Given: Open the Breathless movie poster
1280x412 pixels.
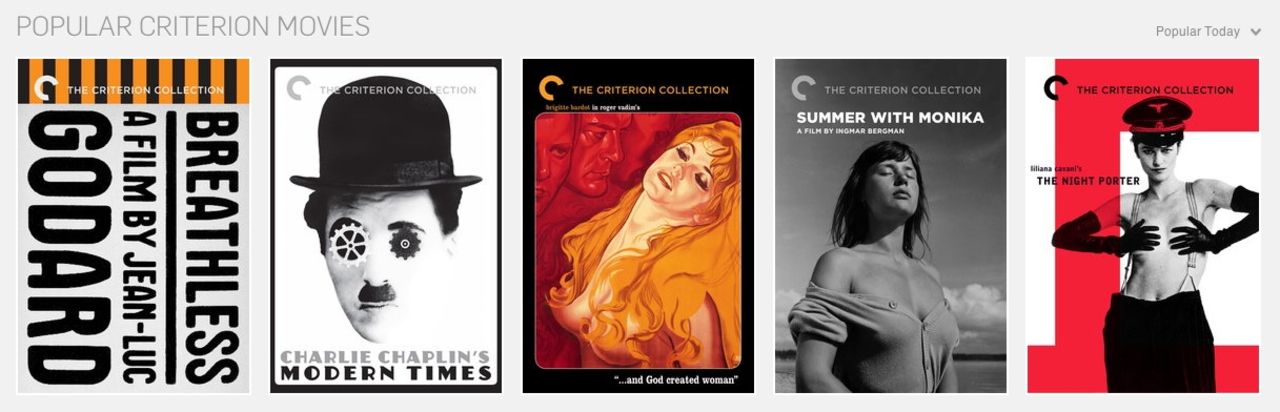Looking at the screenshot, I should point(133,226).
